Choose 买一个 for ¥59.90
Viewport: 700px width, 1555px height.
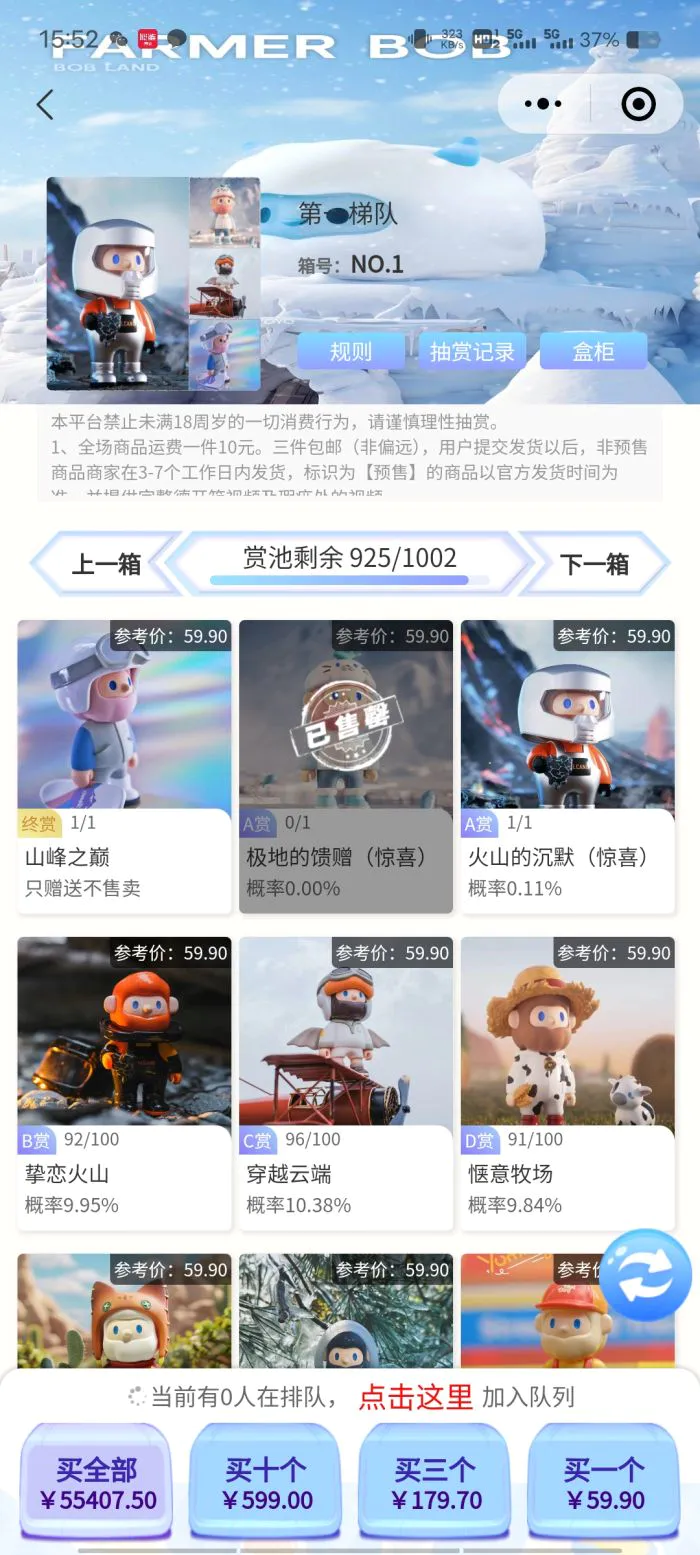click(604, 1484)
